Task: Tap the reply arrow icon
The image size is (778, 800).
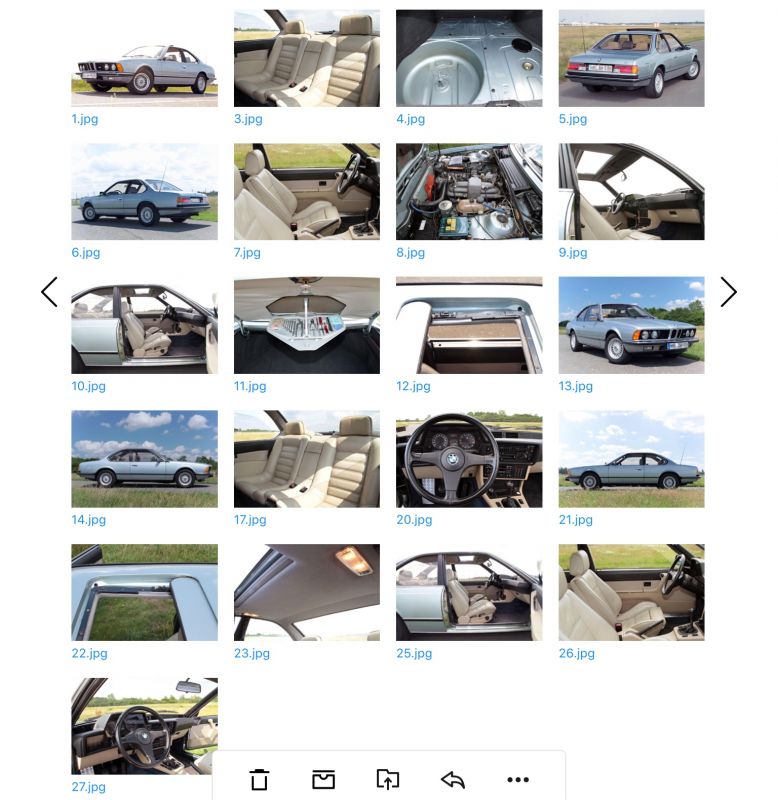Action: click(x=453, y=779)
